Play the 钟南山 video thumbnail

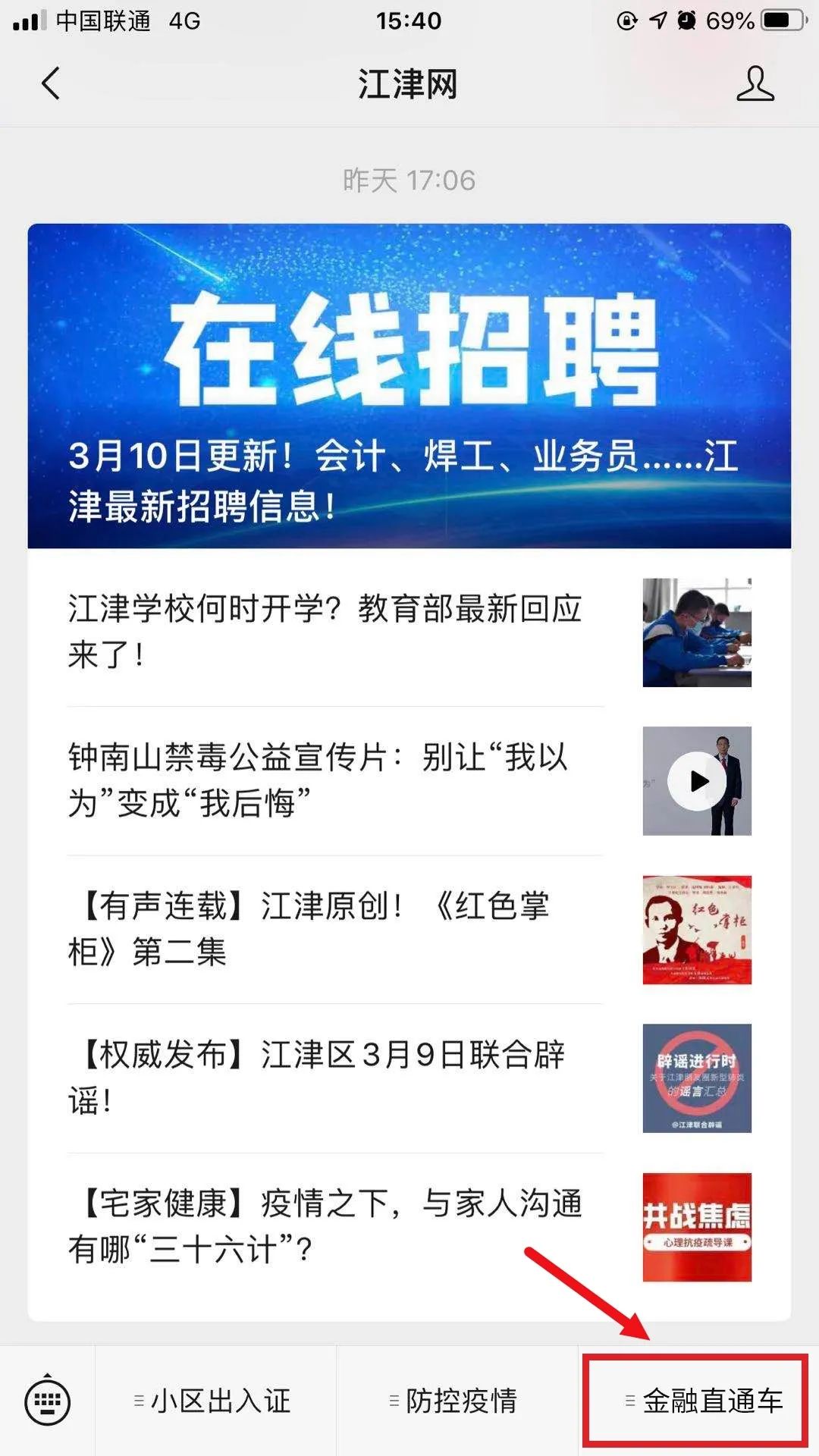697,781
